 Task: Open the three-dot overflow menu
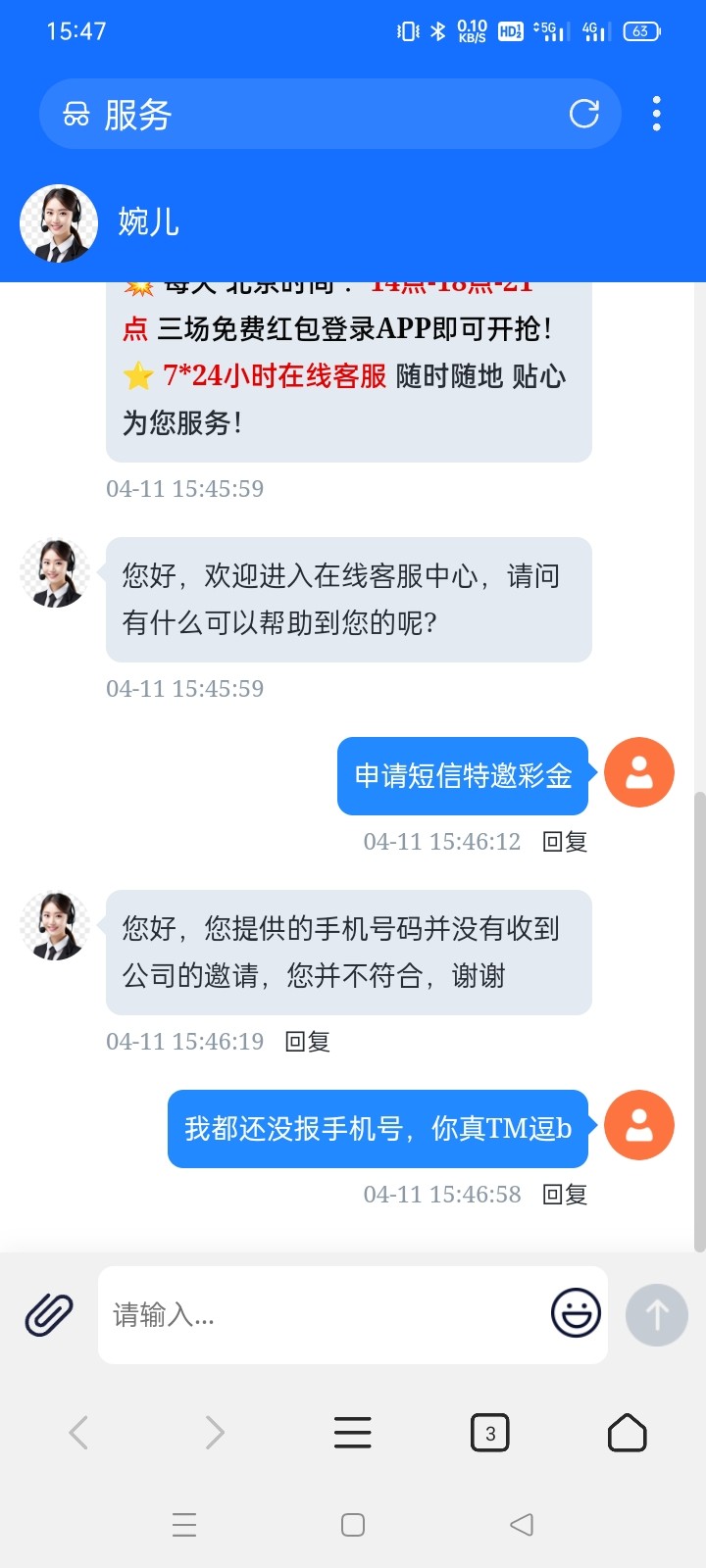[x=656, y=115]
